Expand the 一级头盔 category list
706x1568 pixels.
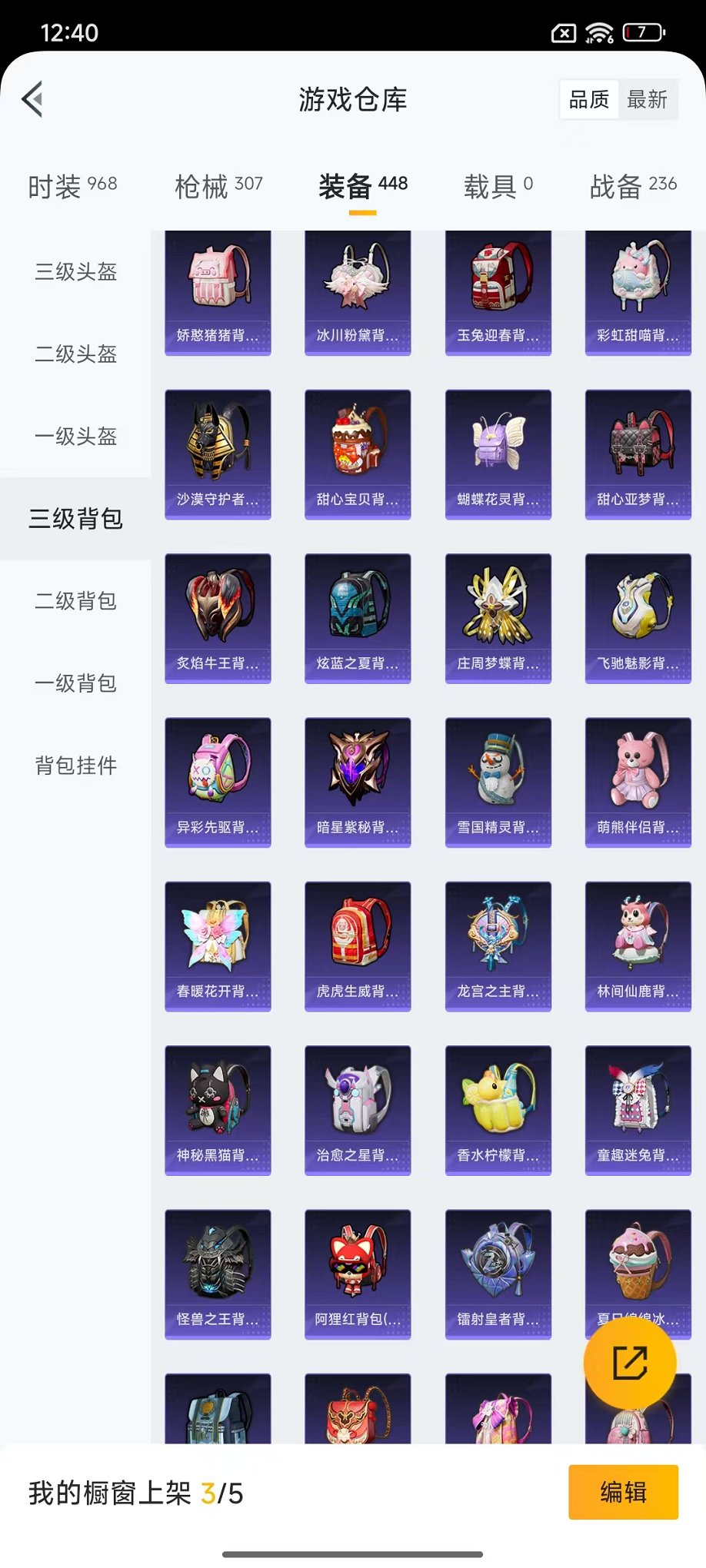click(74, 437)
